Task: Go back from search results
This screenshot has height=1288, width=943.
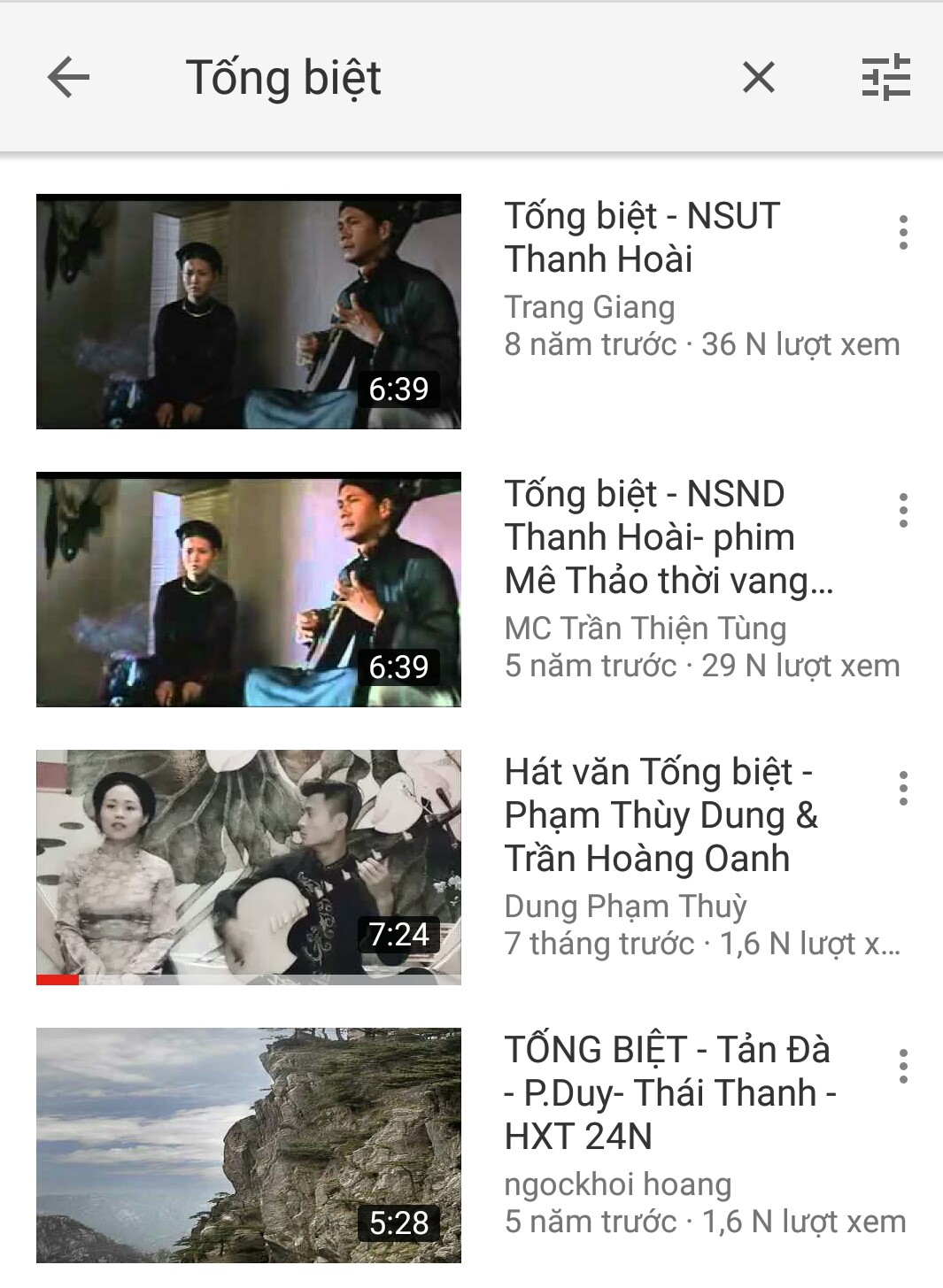Action: (x=68, y=77)
